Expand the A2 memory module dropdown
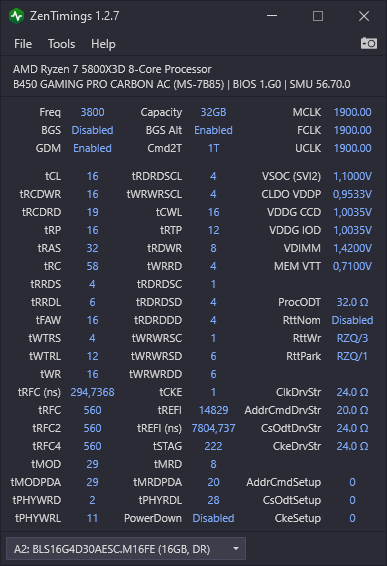The height and width of the screenshot is (566, 387). (126, 549)
